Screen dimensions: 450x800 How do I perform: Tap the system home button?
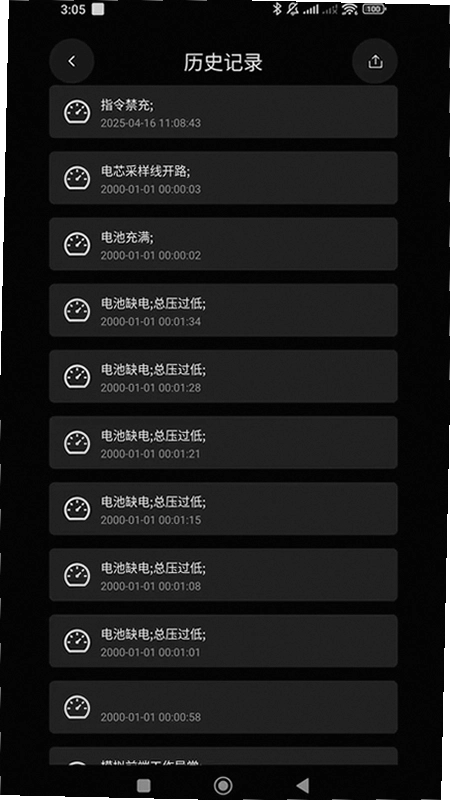(223, 786)
